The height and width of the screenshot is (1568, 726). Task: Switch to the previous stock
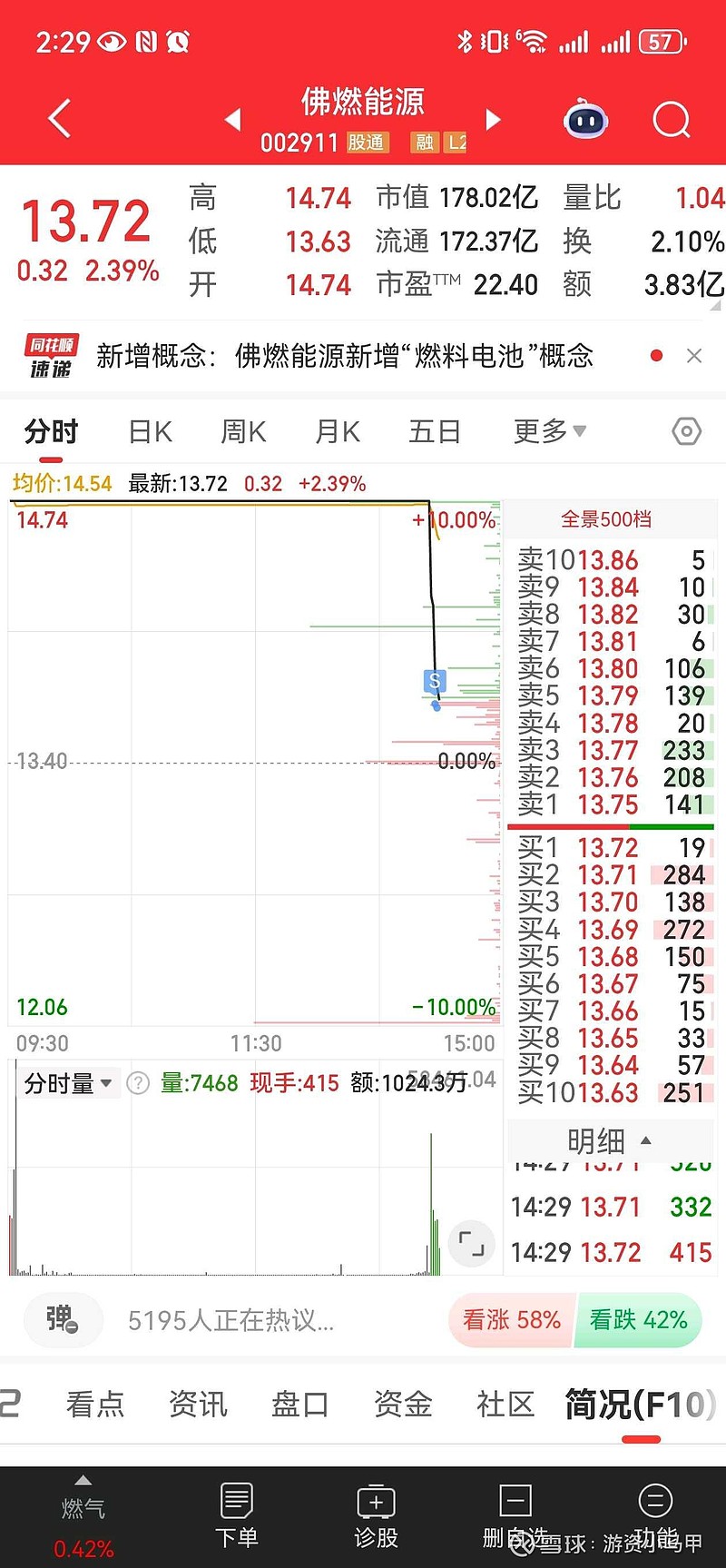pyautogui.click(x=233, y=119)
